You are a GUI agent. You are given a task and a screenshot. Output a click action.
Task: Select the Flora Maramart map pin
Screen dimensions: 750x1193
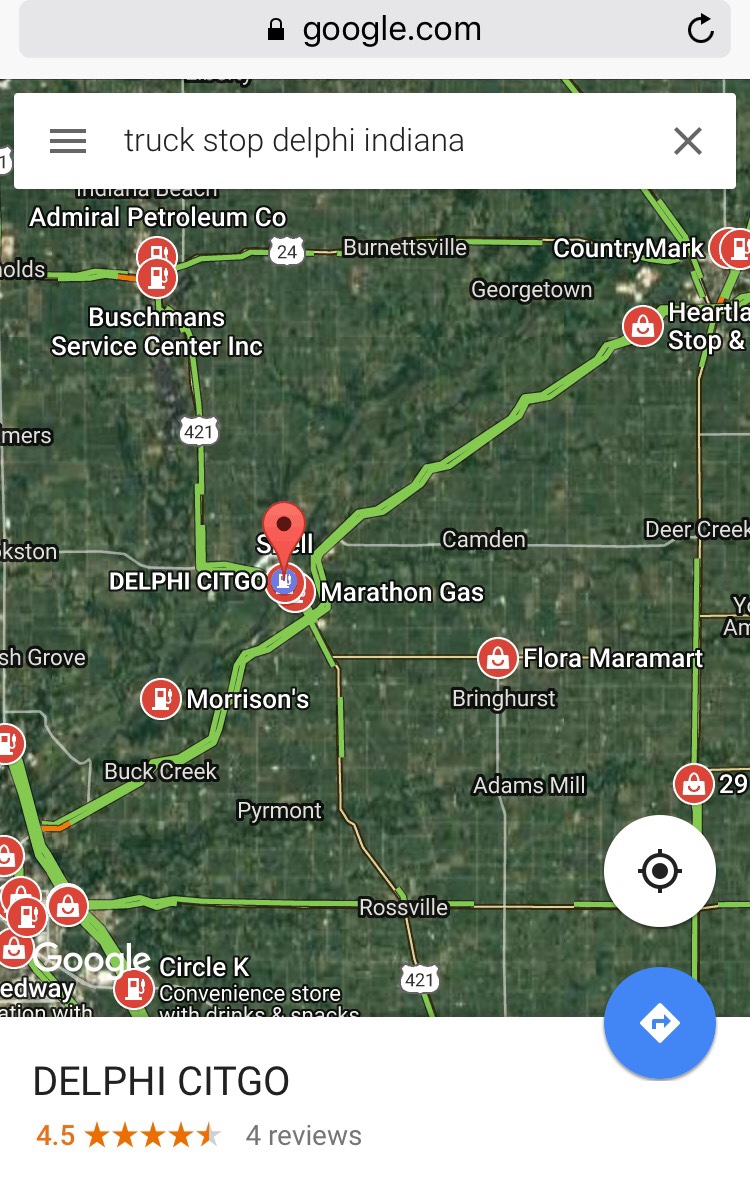click(x=497, y=658)
